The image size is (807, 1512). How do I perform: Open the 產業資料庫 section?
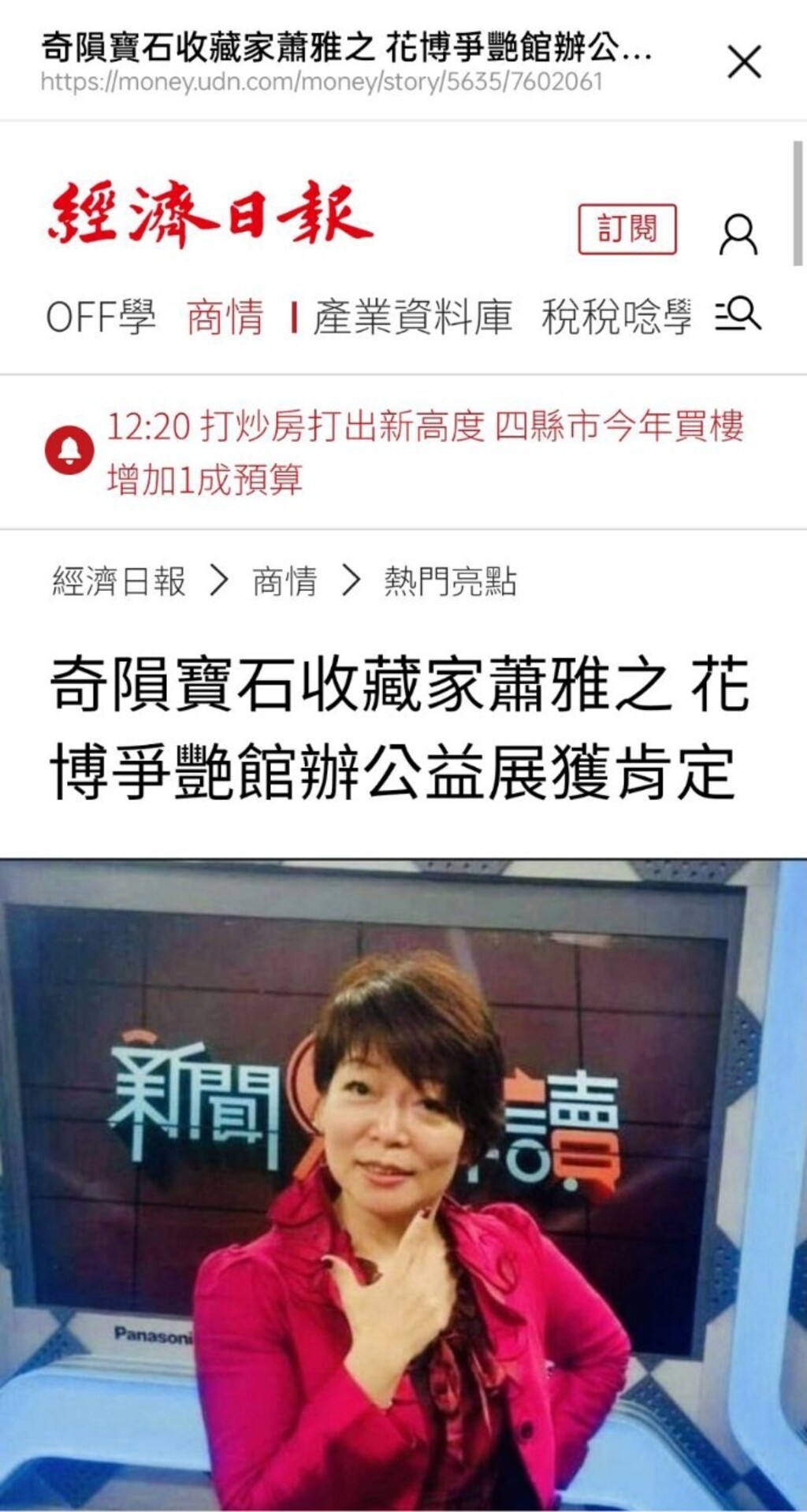pyautogui.click(x=412, y=317)
